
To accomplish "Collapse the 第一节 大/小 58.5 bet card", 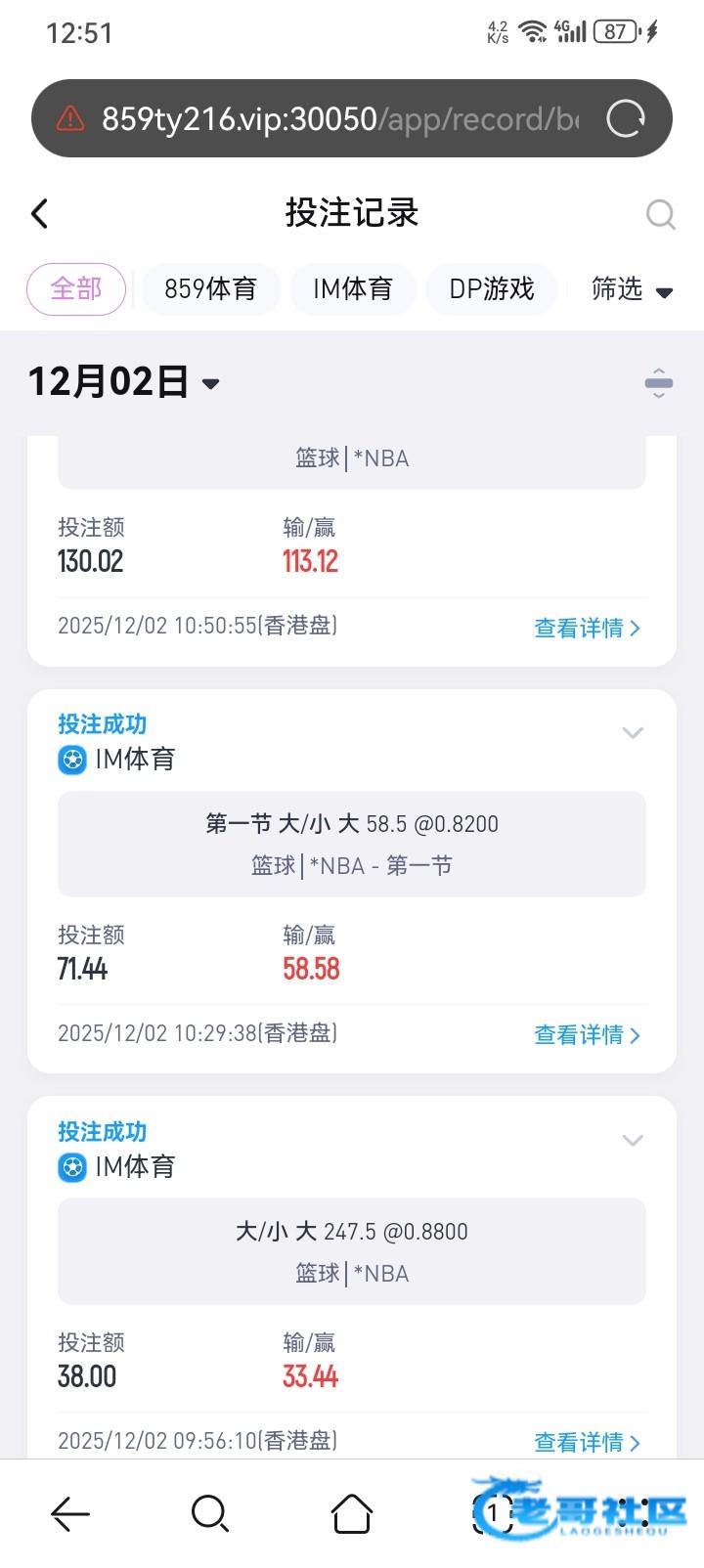I will click(633, 733).
